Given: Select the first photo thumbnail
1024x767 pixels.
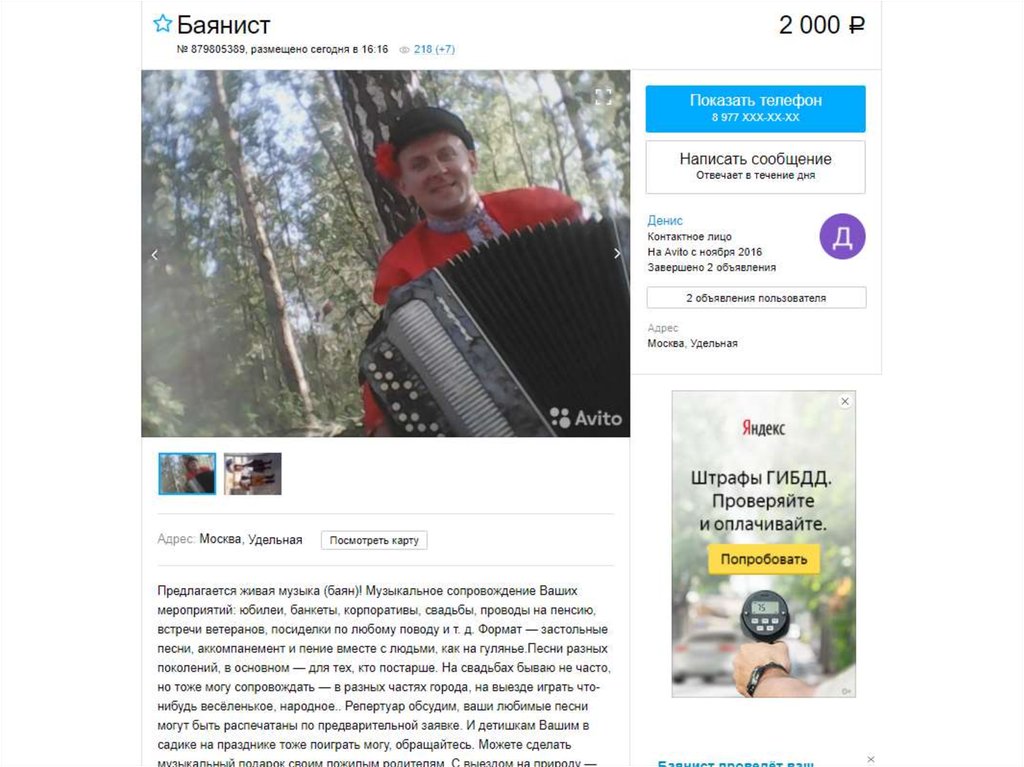Looking at the screenshot, I should tap(187, 474).
